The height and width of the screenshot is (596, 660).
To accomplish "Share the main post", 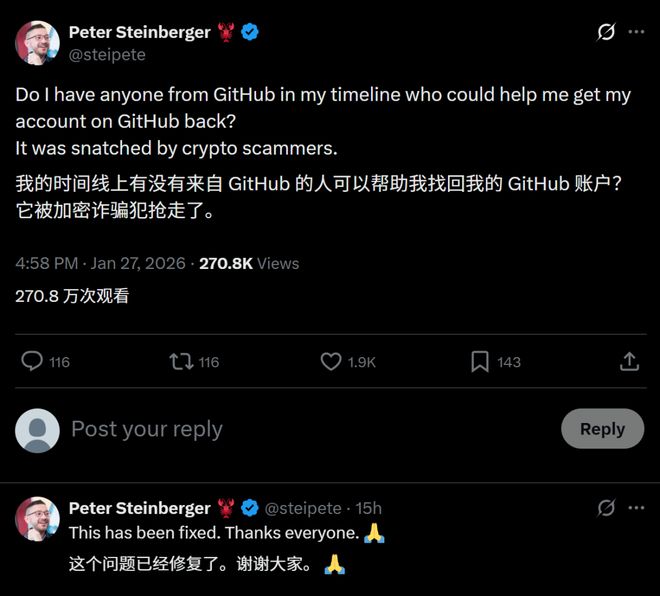I will 630,362.
